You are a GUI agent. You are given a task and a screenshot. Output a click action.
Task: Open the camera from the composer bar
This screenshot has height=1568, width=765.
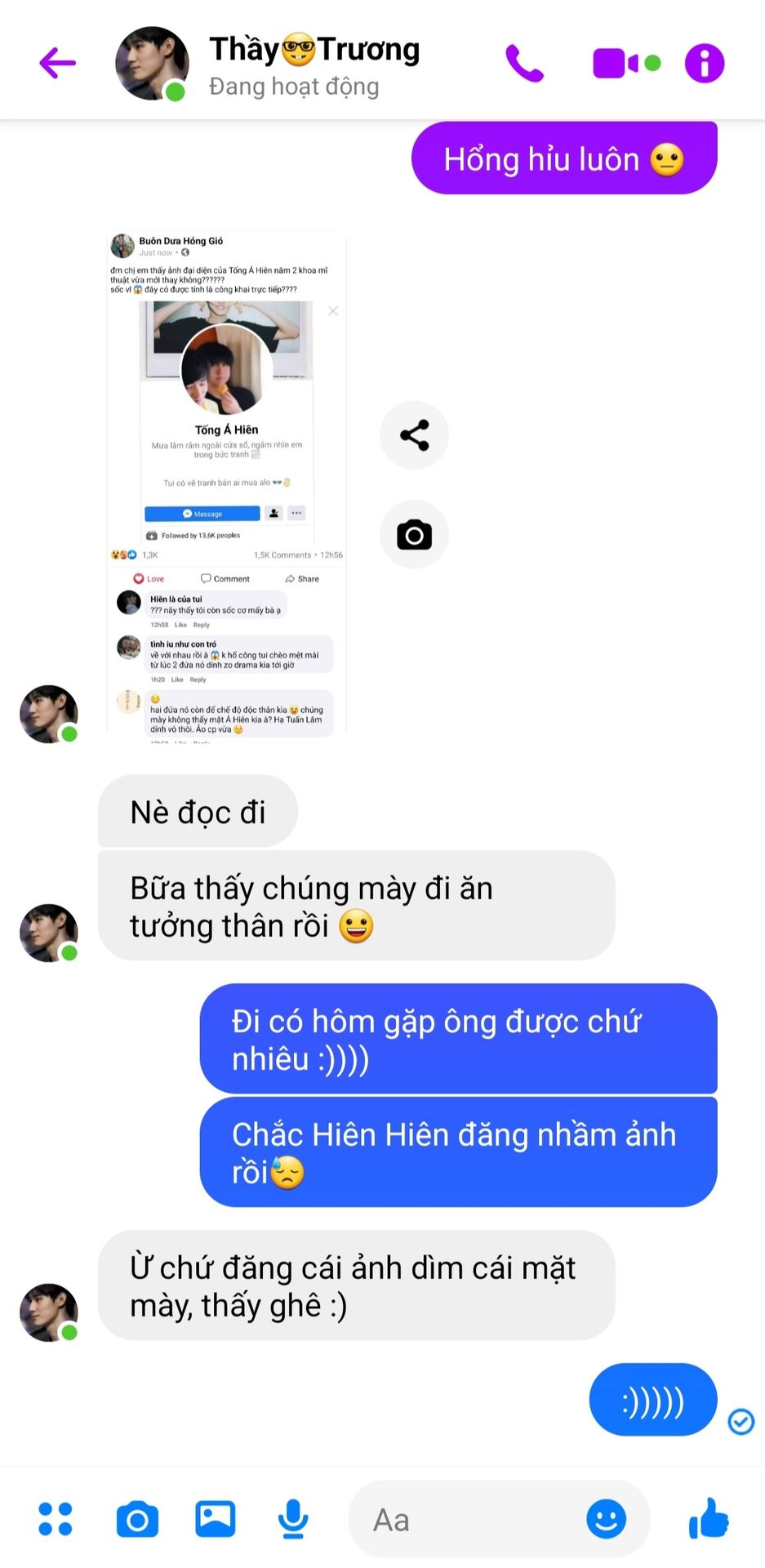coord(137,1520)
